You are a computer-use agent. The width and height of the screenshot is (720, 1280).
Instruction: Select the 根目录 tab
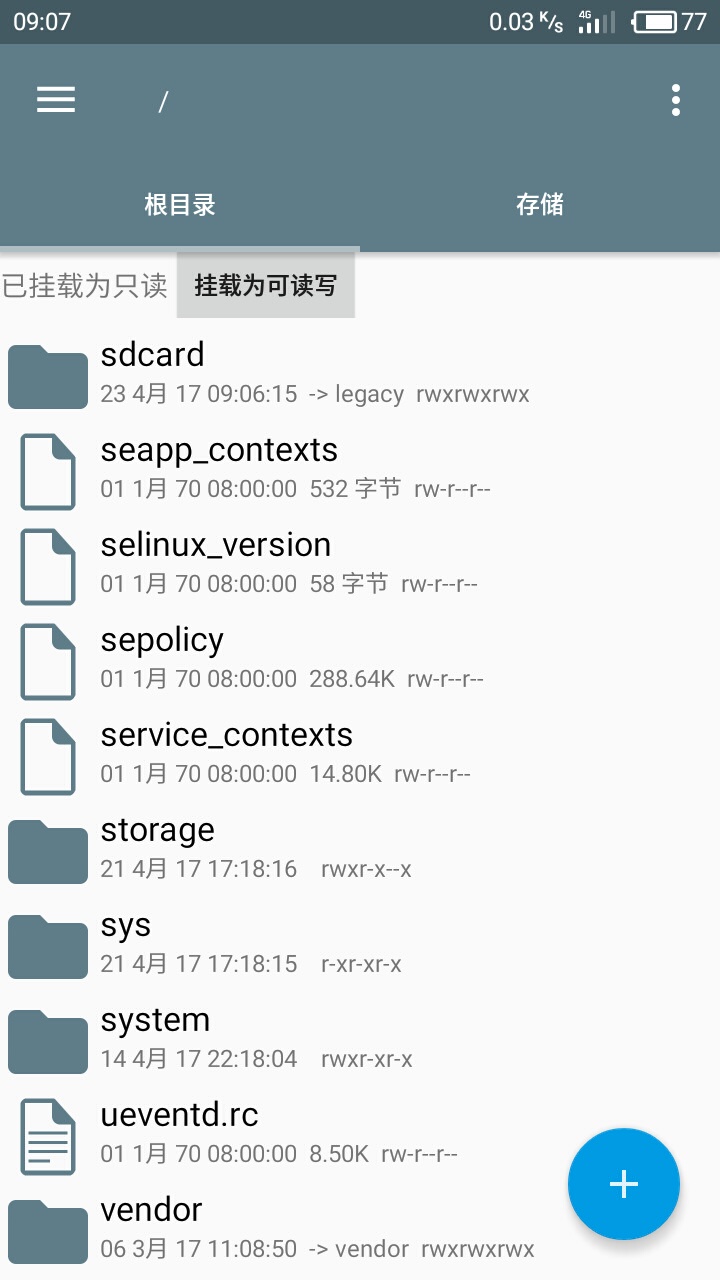180,205
